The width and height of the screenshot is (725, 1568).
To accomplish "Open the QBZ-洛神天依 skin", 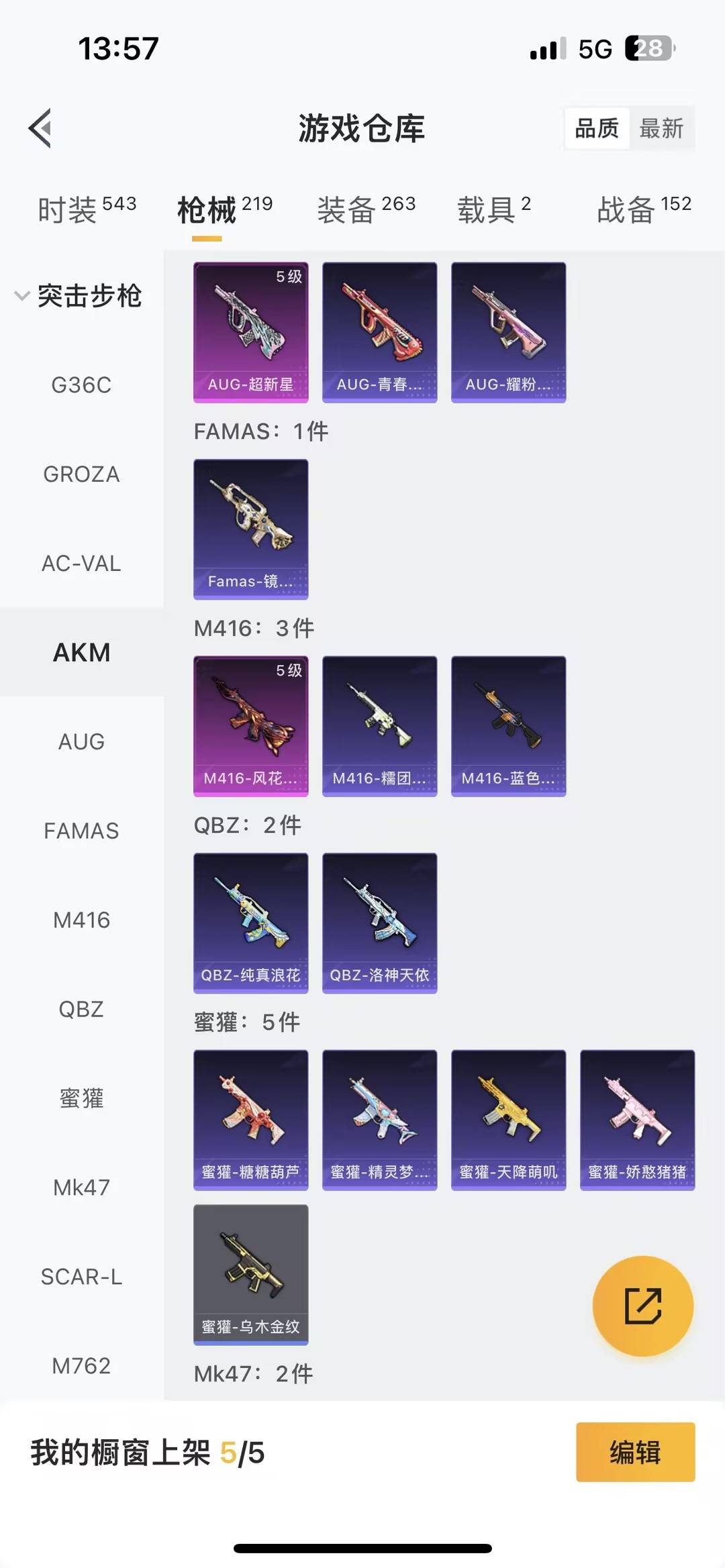I will click(x=379, y=923).
